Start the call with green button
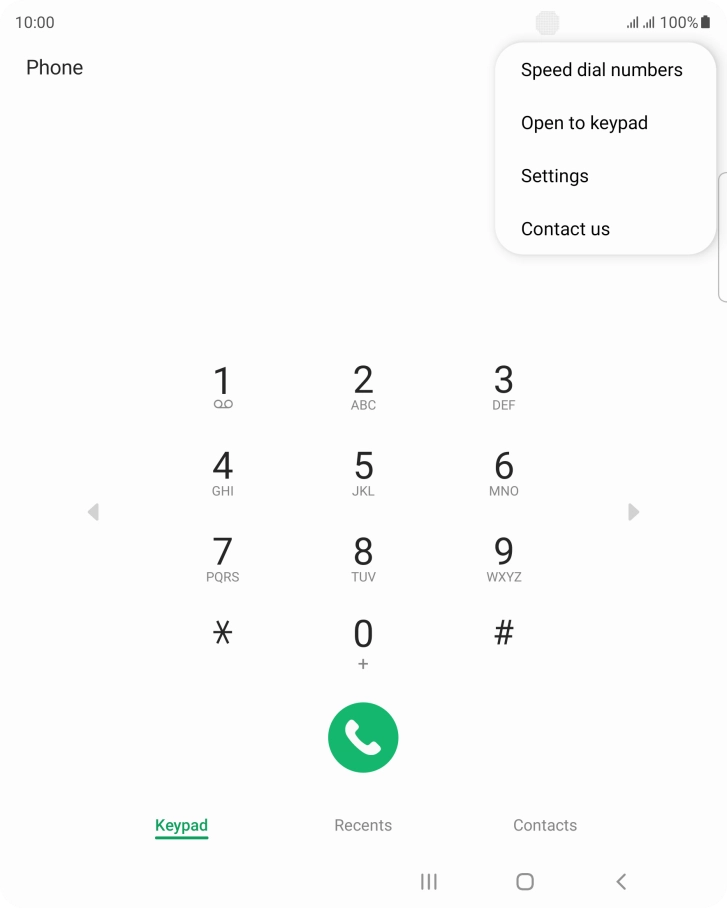 (363, 738)
